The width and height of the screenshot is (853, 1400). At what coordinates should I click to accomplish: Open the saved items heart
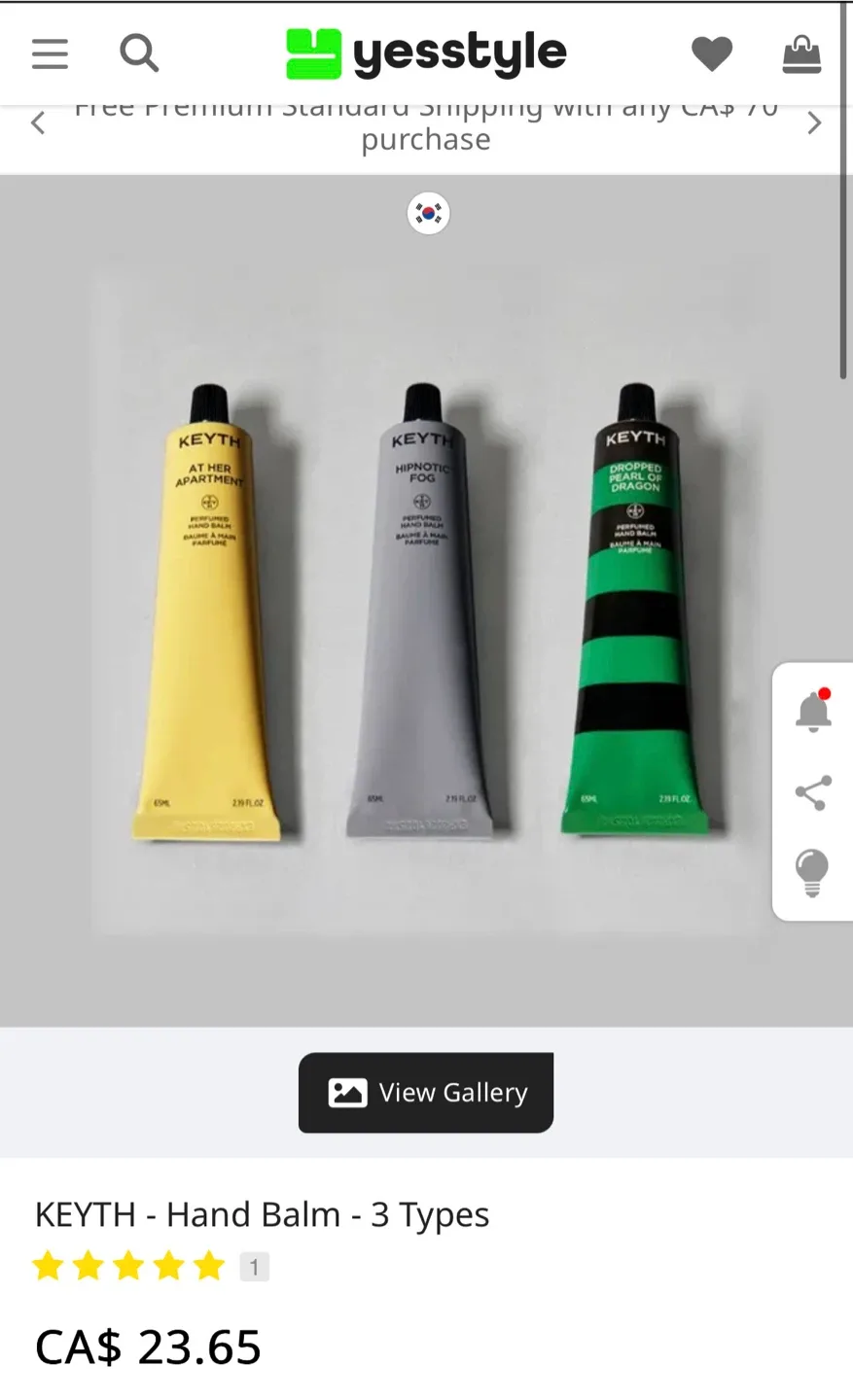tap(712, 53)
